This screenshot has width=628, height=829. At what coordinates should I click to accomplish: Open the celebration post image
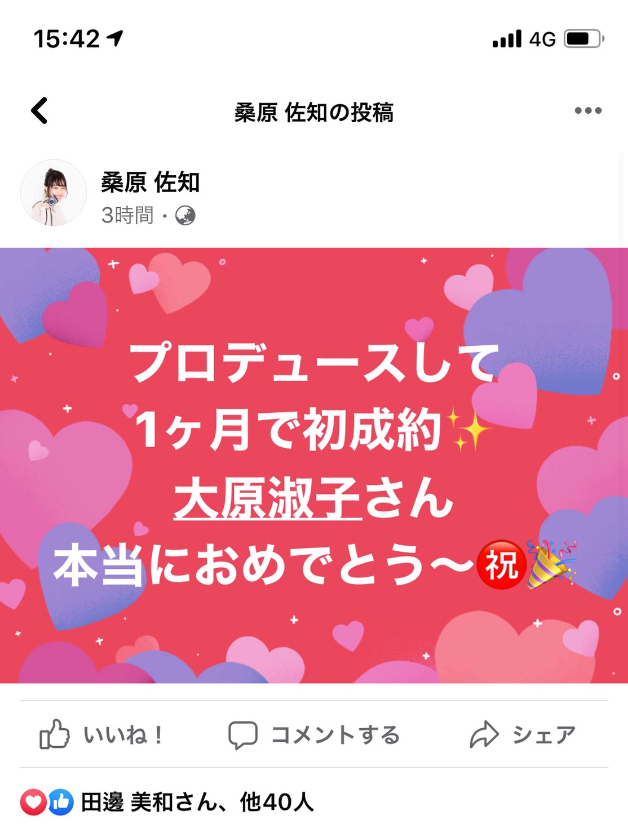pos(314,465)
